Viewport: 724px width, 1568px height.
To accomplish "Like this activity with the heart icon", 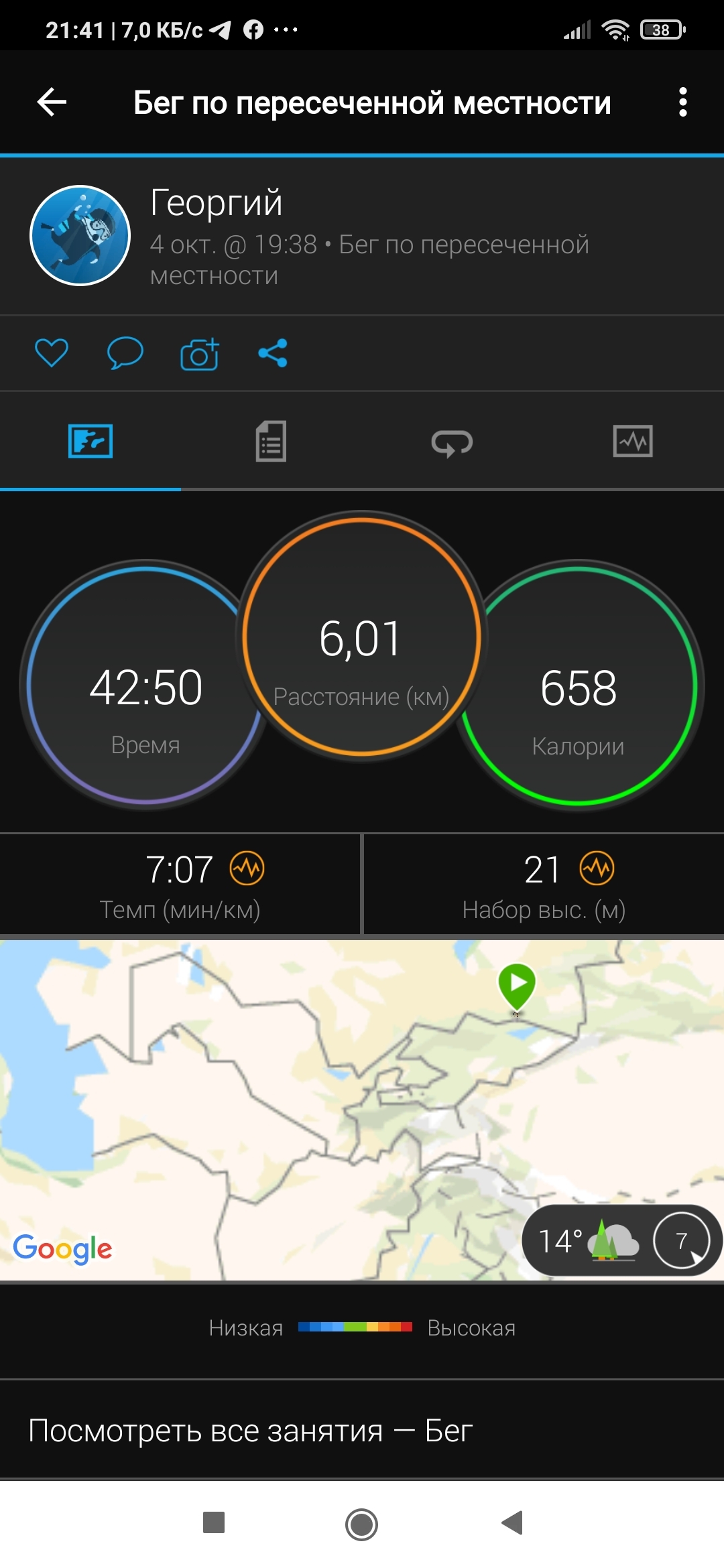I will (52, 353).
